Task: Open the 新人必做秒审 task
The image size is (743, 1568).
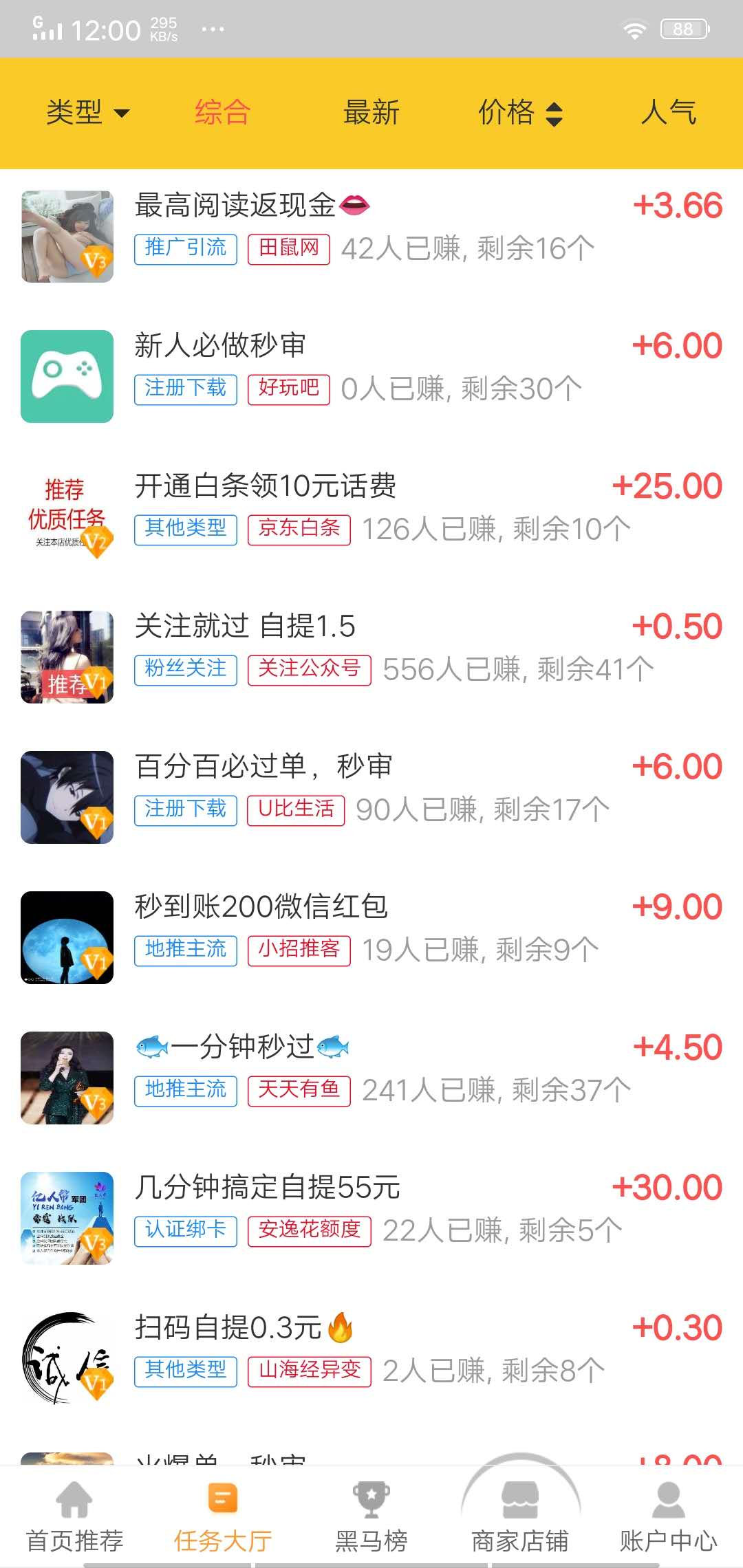Action: point(222,345)
